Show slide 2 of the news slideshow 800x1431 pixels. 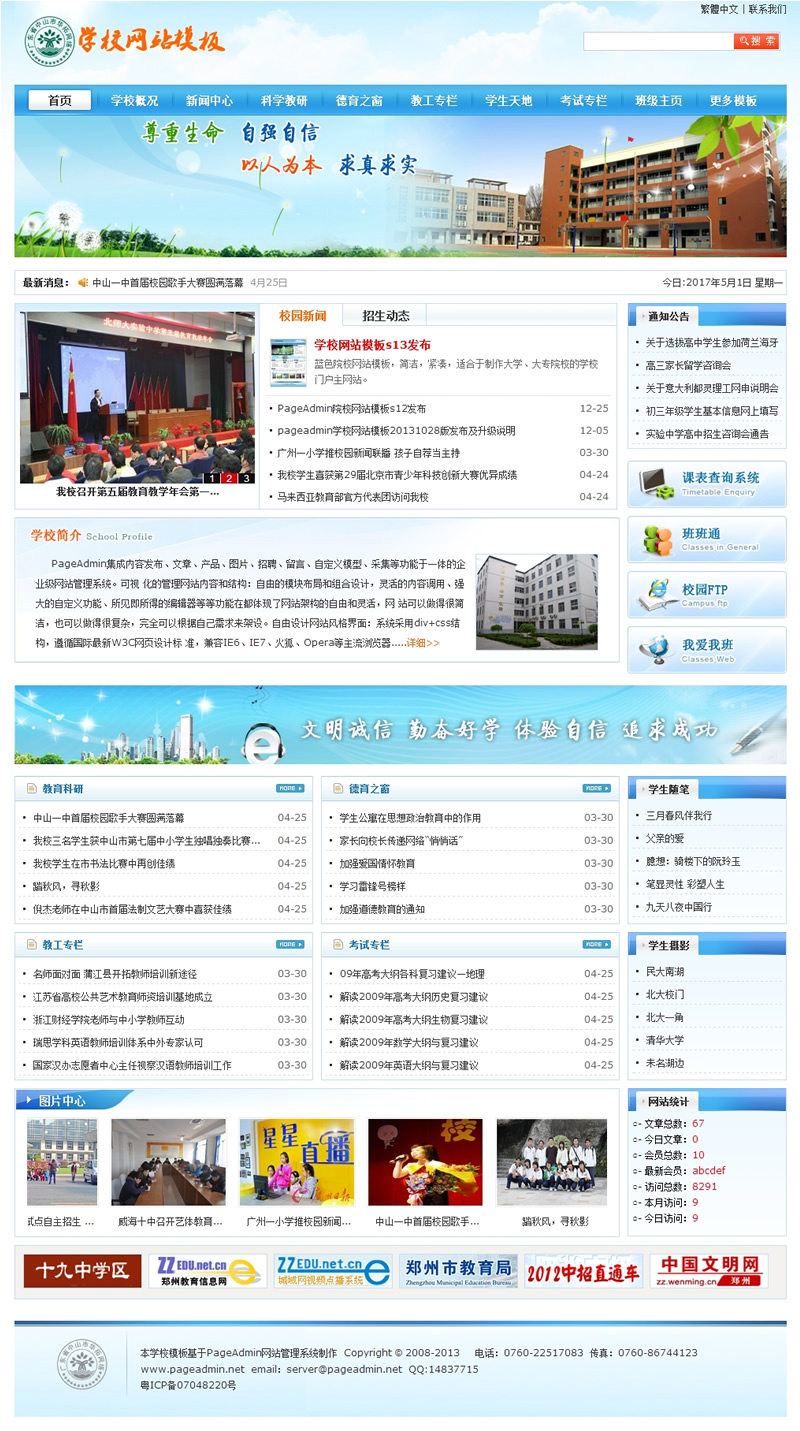pyautogui.click(x=228, y=478)
